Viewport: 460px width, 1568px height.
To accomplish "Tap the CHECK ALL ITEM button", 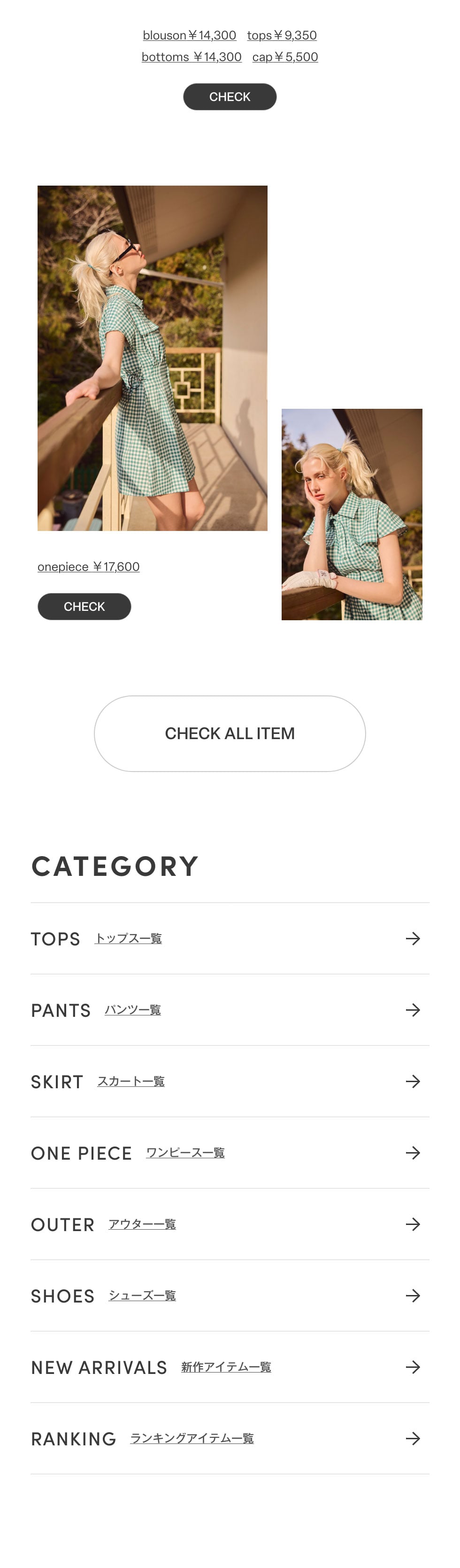I will [x=230, y=733].
